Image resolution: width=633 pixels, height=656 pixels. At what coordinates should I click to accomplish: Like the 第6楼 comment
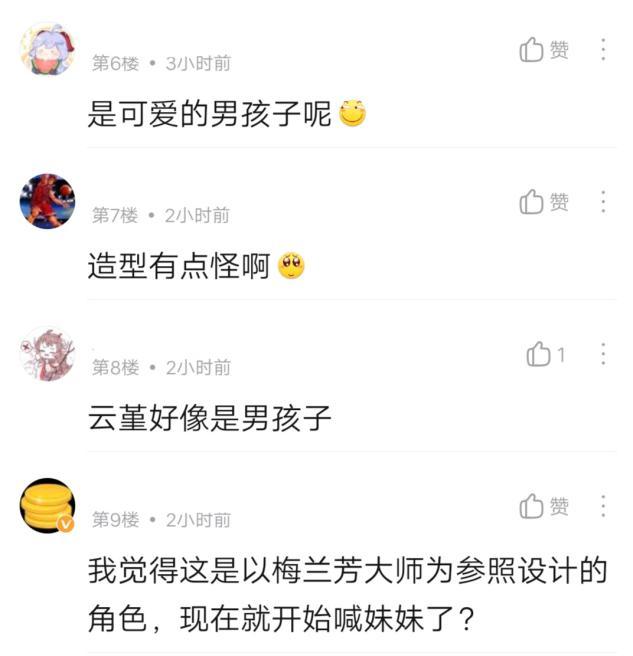tap(543, 50)
